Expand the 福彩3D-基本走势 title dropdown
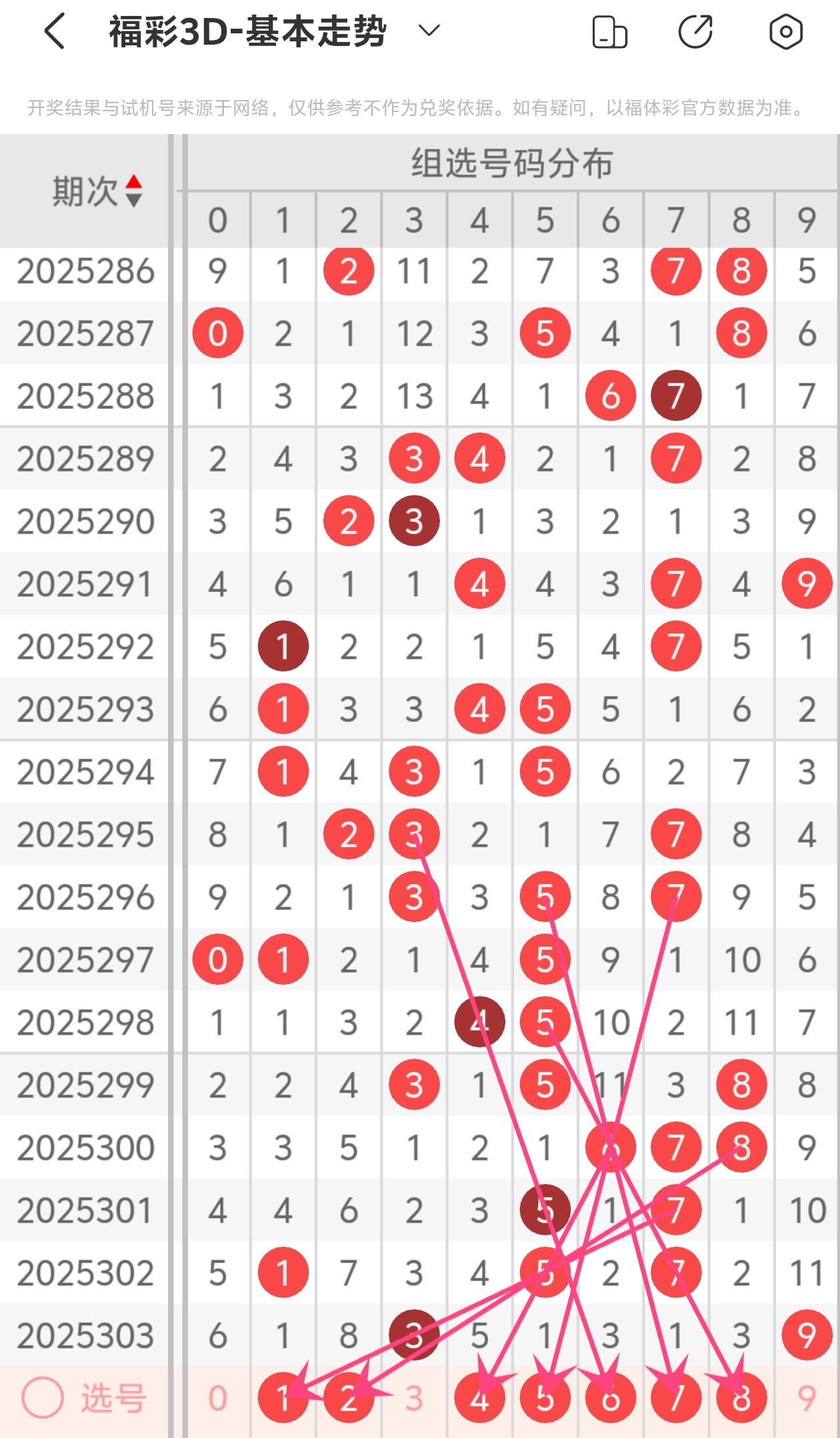The image size is (840, 1438). click(429, 31)
